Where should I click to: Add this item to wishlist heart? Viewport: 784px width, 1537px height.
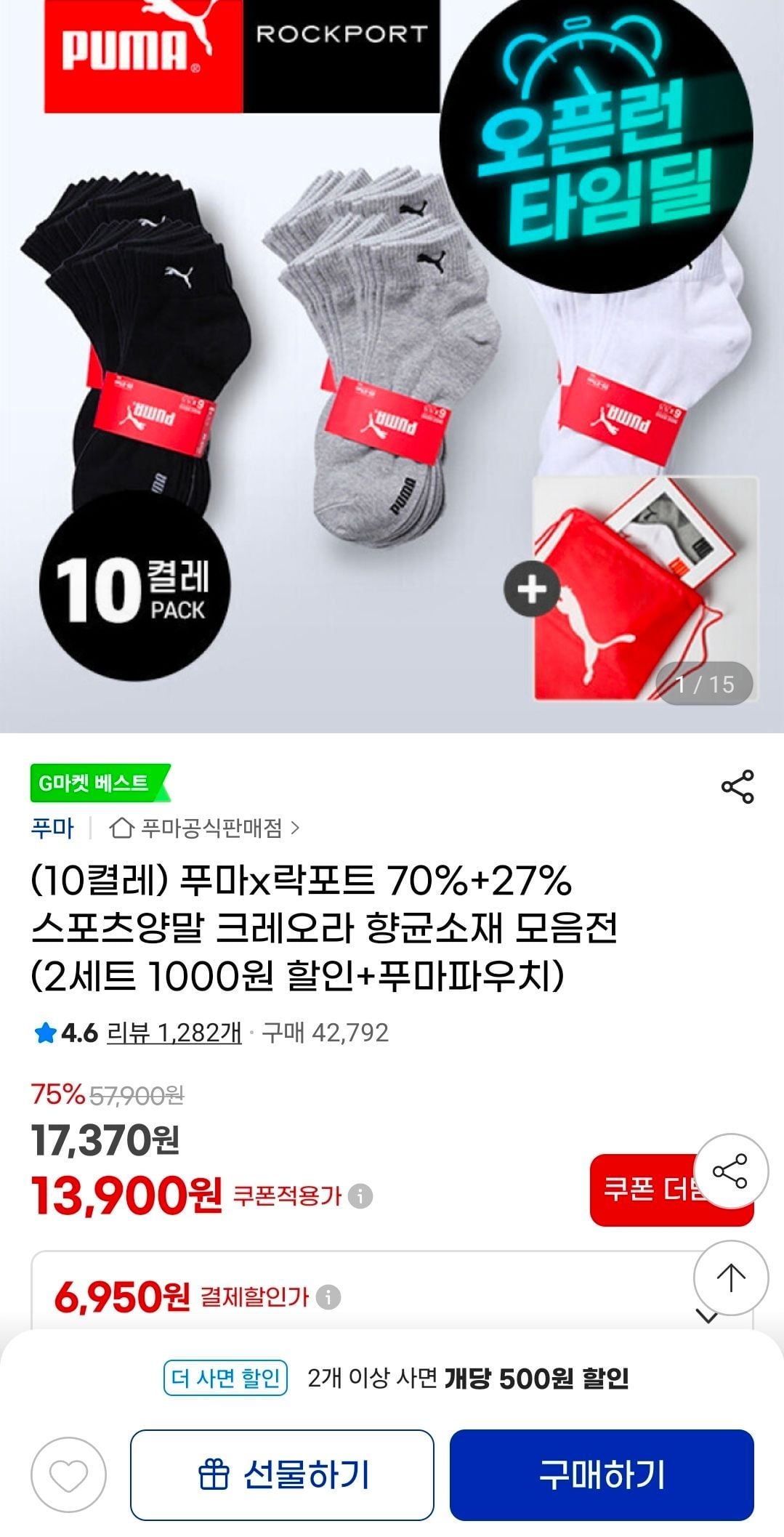pos(68,1475)
